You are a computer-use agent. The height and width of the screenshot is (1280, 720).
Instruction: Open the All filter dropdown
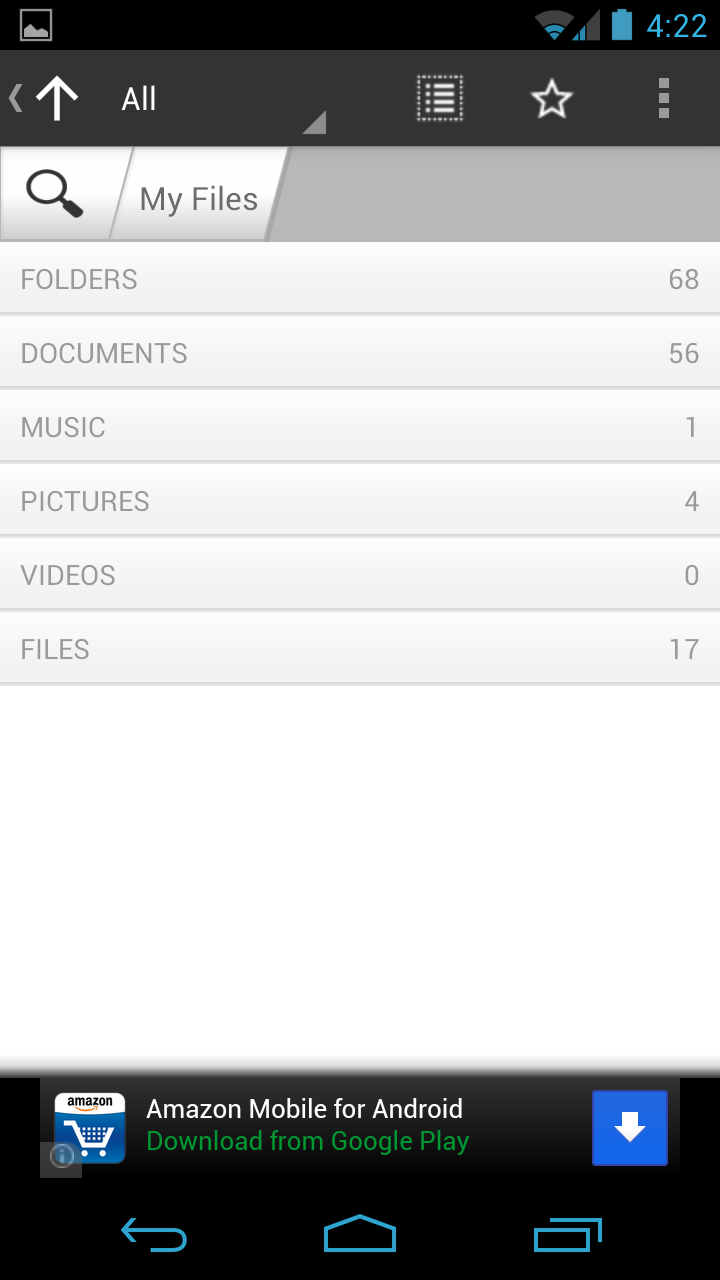(220, 100)
